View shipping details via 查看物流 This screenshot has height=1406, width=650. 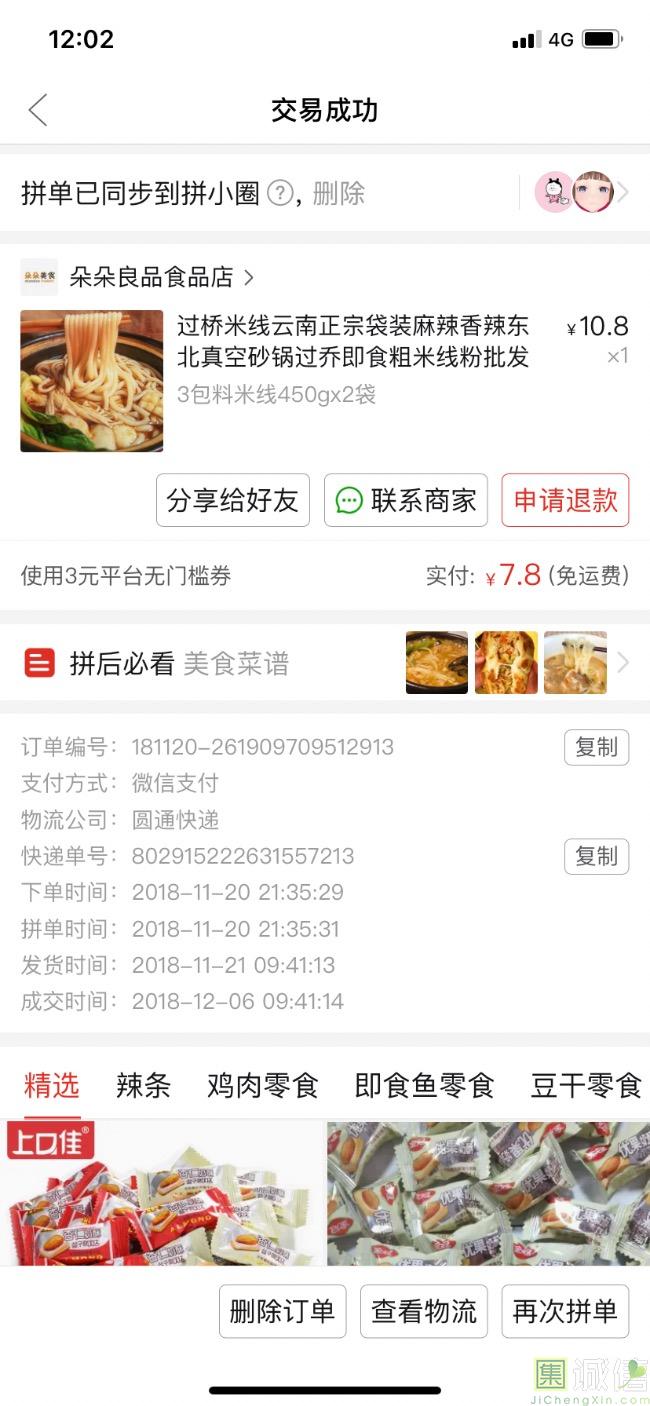[424, 1311]
